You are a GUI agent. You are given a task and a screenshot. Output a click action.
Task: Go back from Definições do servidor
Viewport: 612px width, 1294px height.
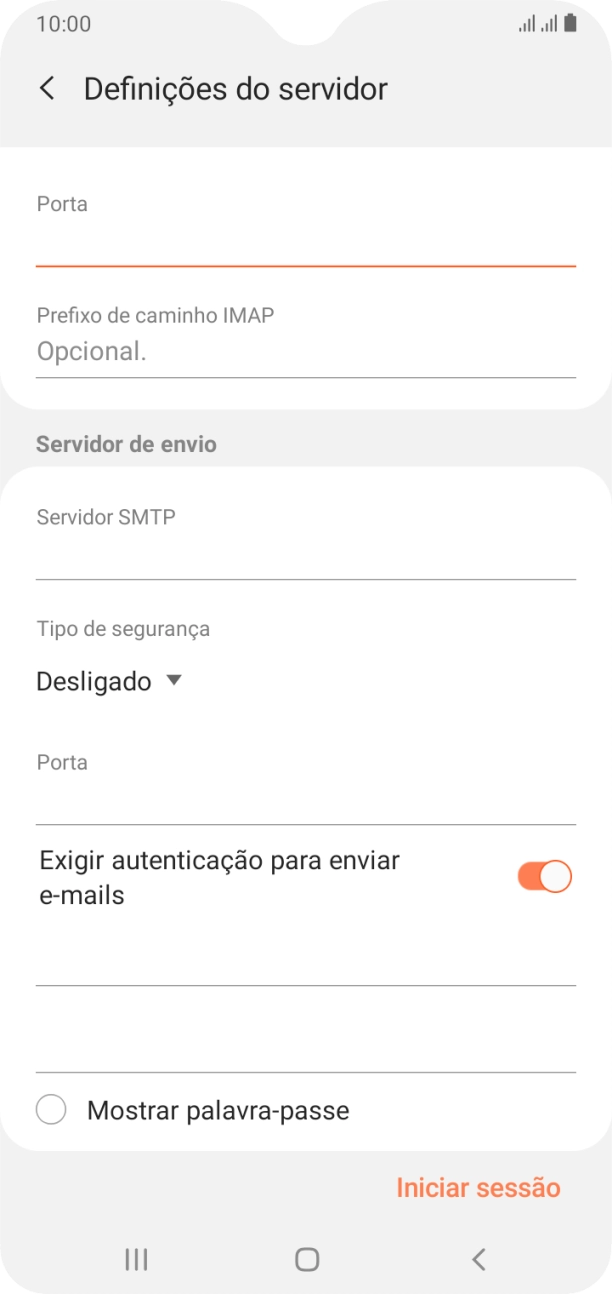[47, 89]
